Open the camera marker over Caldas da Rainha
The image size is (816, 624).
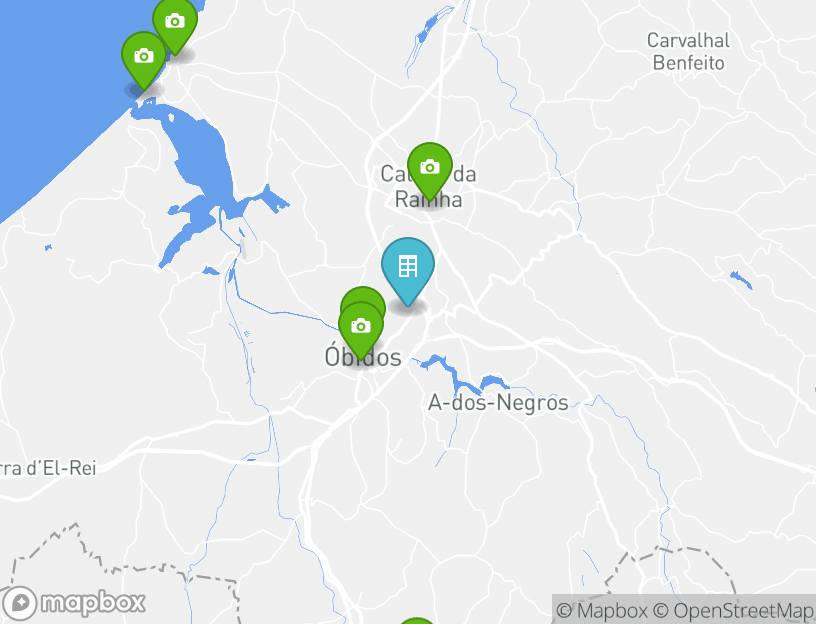(430, 167)
